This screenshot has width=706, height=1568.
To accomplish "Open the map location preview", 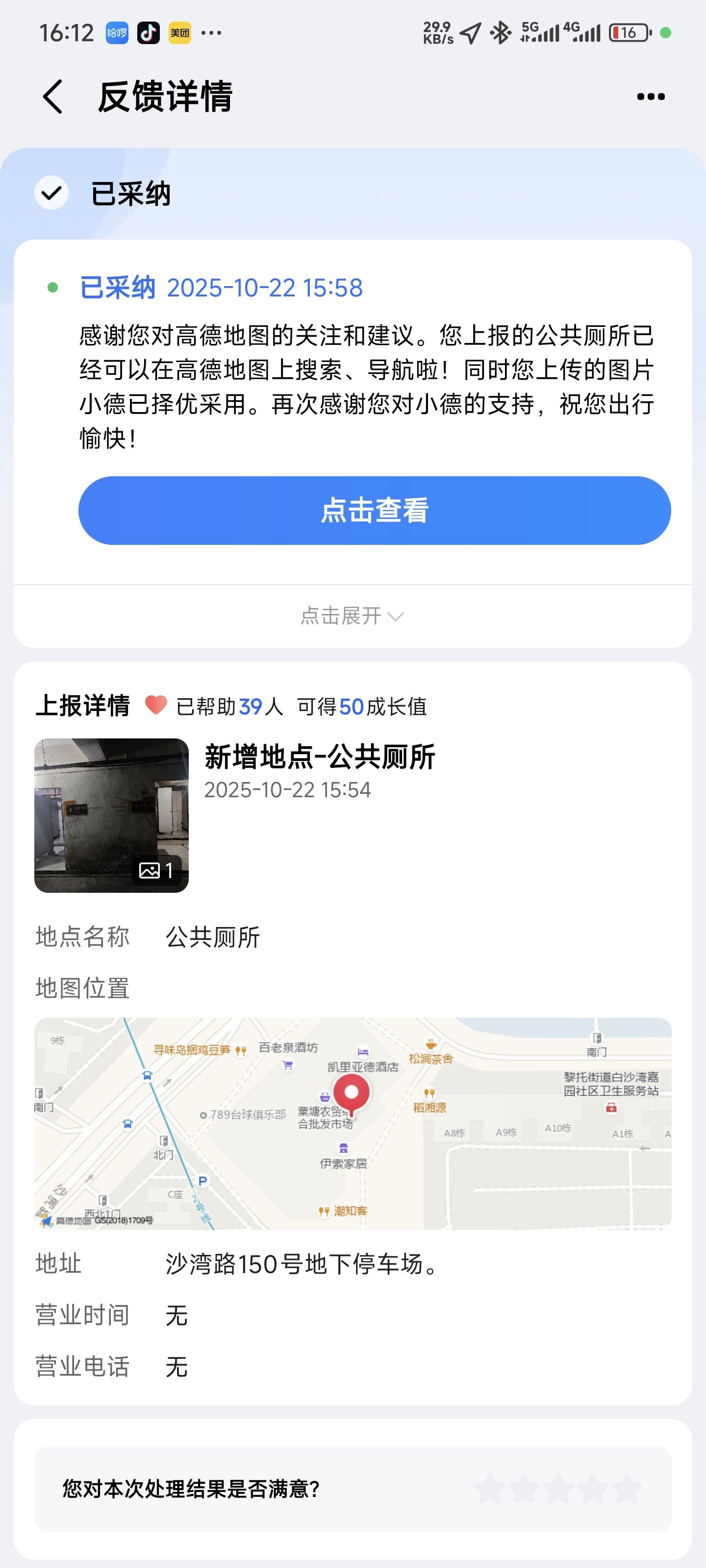I will [x=352, y=1123].
